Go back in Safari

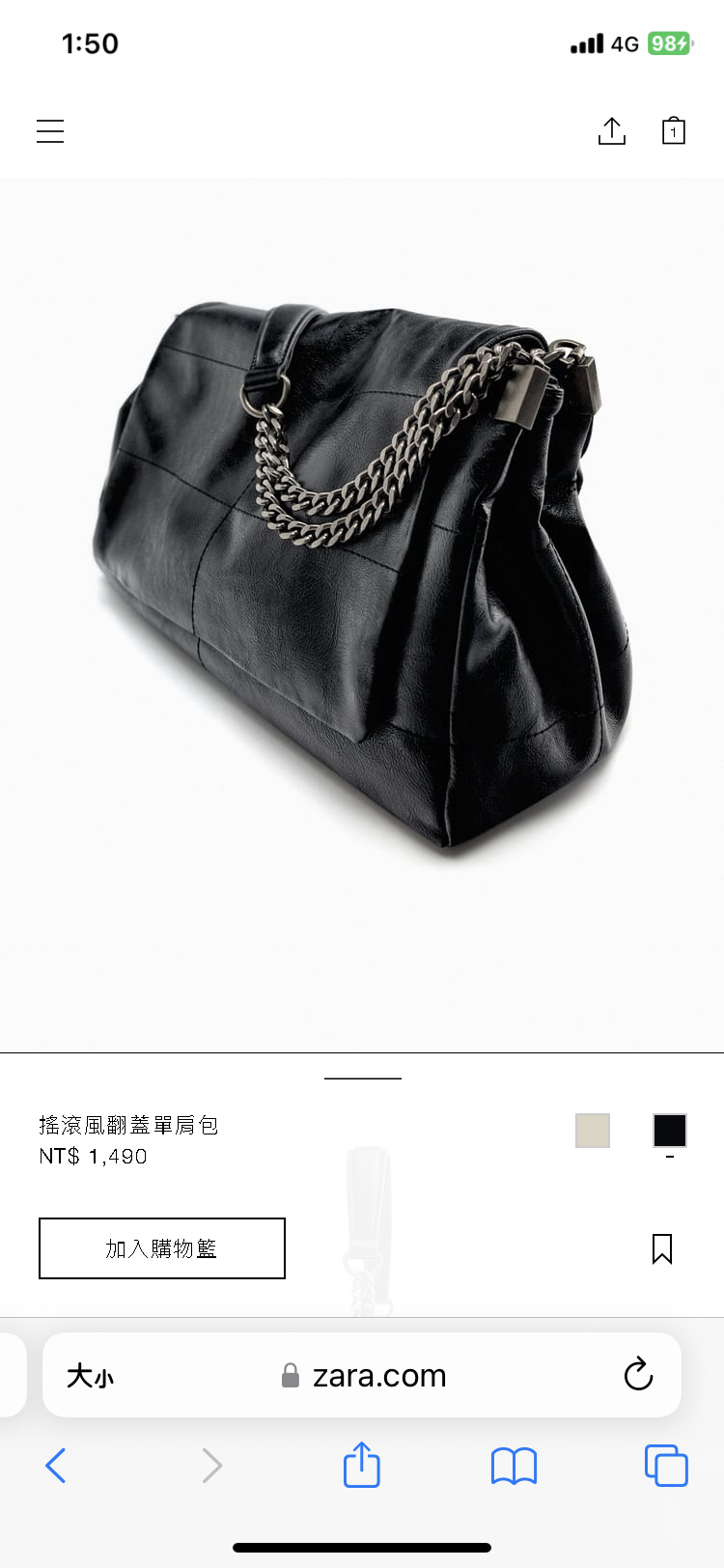coord(56,1466)
